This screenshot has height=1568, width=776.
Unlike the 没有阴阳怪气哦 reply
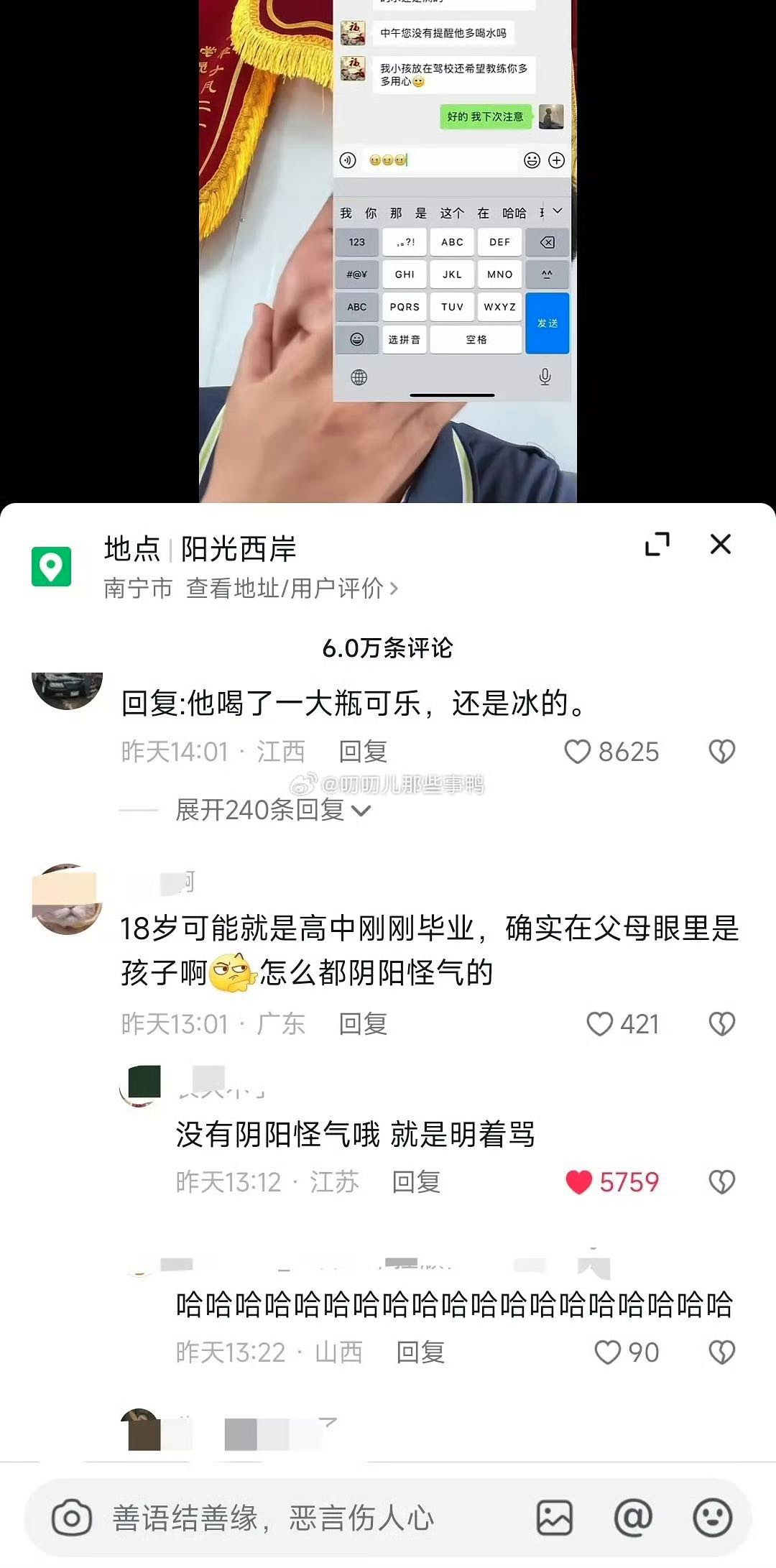579,1182
